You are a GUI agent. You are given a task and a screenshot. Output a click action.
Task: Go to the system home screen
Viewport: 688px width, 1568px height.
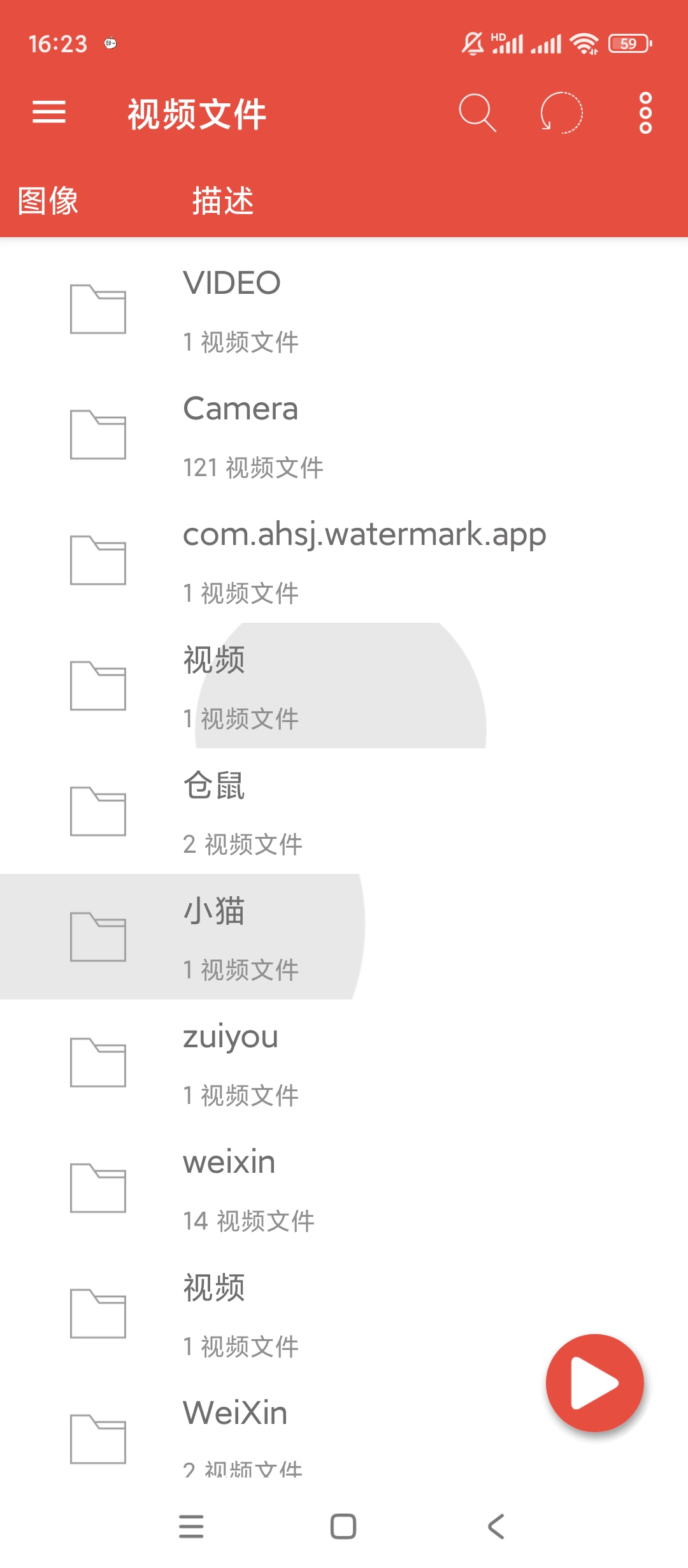pos(343,1526)
